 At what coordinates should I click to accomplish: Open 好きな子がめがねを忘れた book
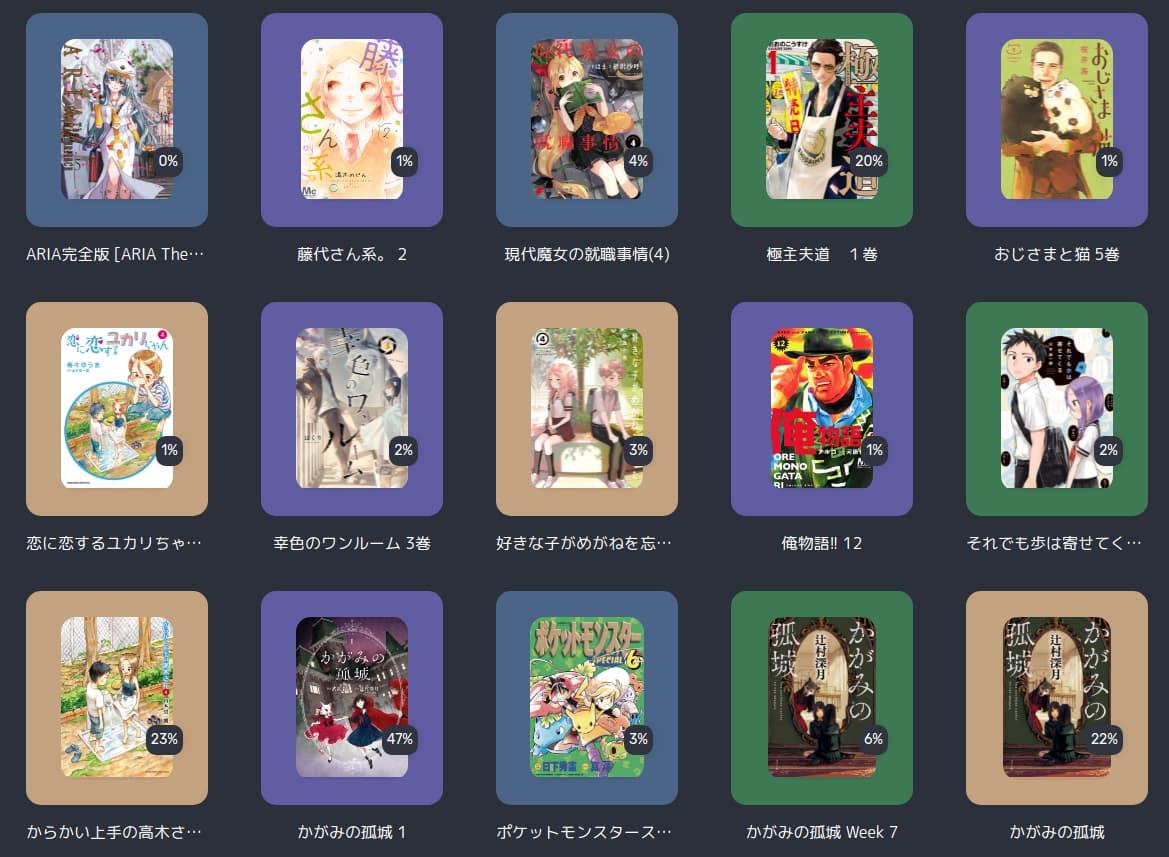pyautogui.click(x=586, y=408)
